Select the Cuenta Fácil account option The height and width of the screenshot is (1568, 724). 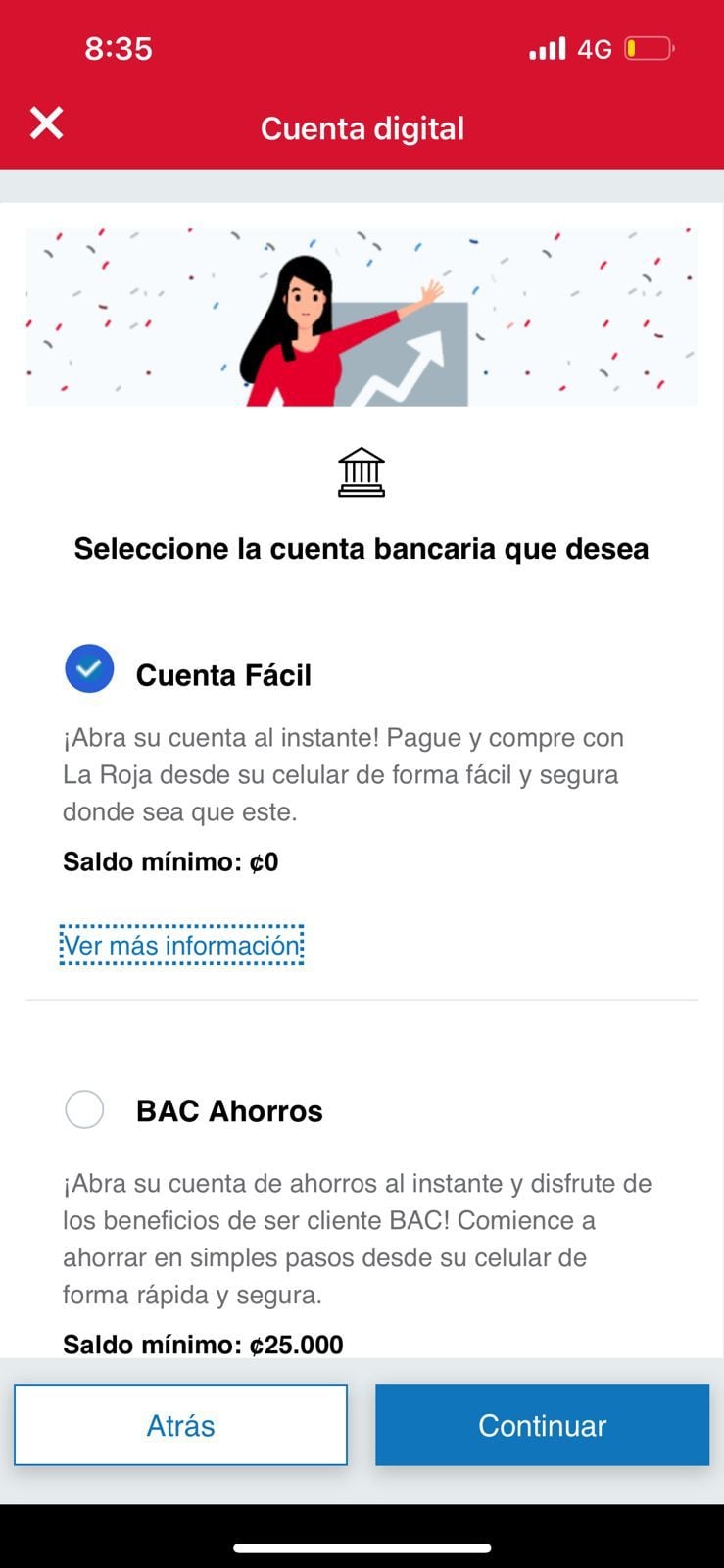222,673
